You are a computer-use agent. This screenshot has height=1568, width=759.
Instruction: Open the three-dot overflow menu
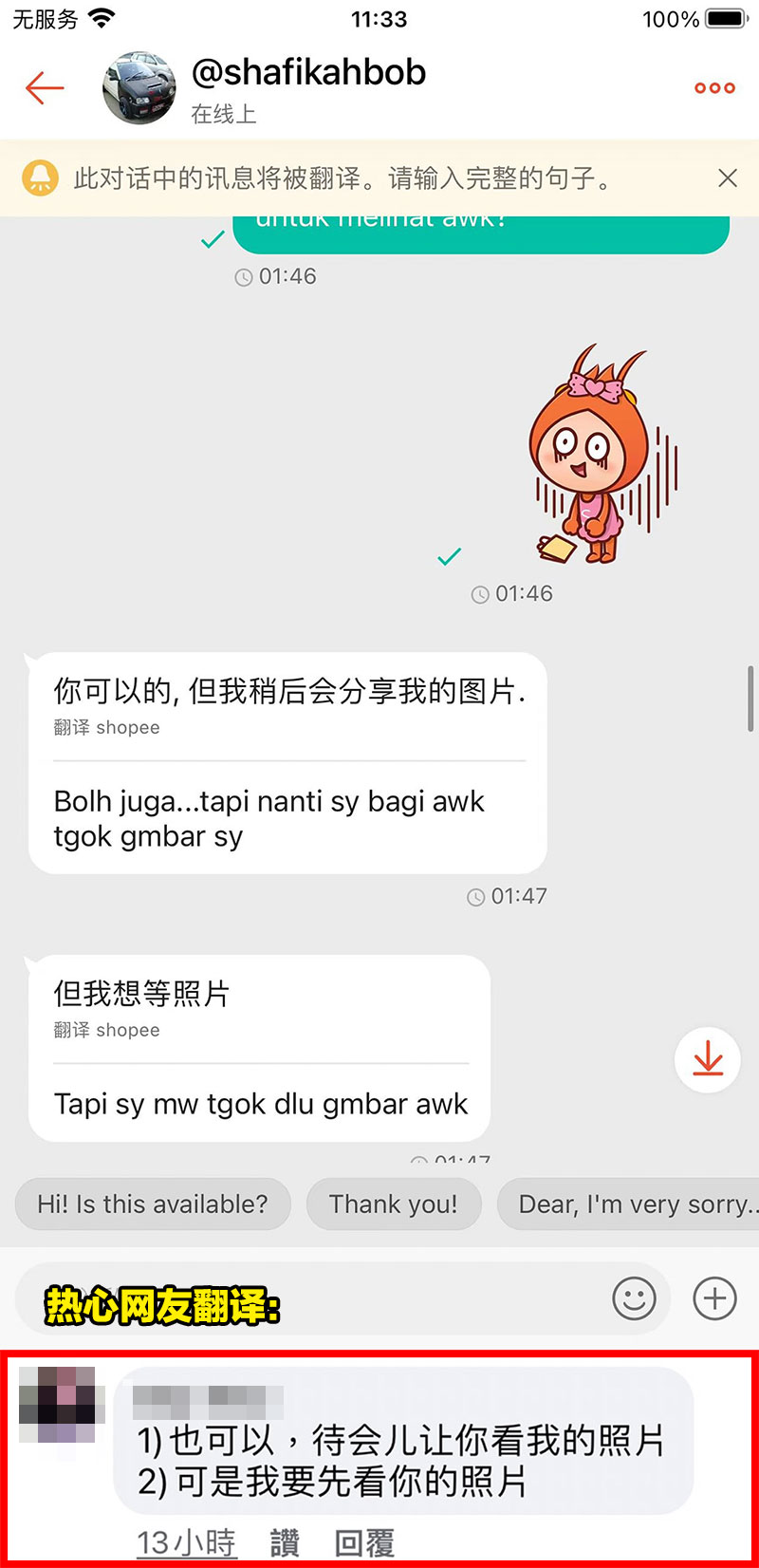(714, 88)
